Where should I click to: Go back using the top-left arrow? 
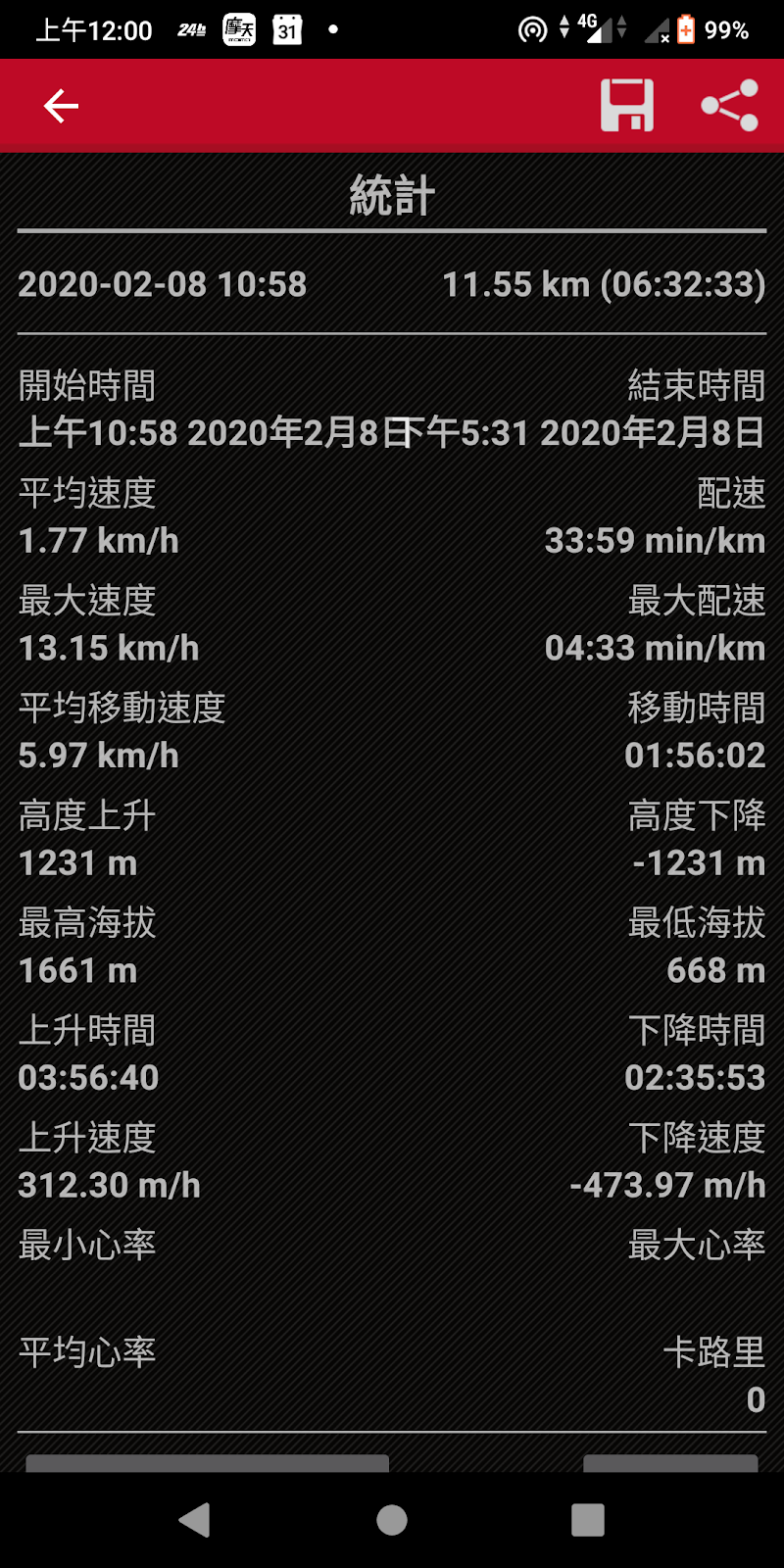[x=61, y=106]
